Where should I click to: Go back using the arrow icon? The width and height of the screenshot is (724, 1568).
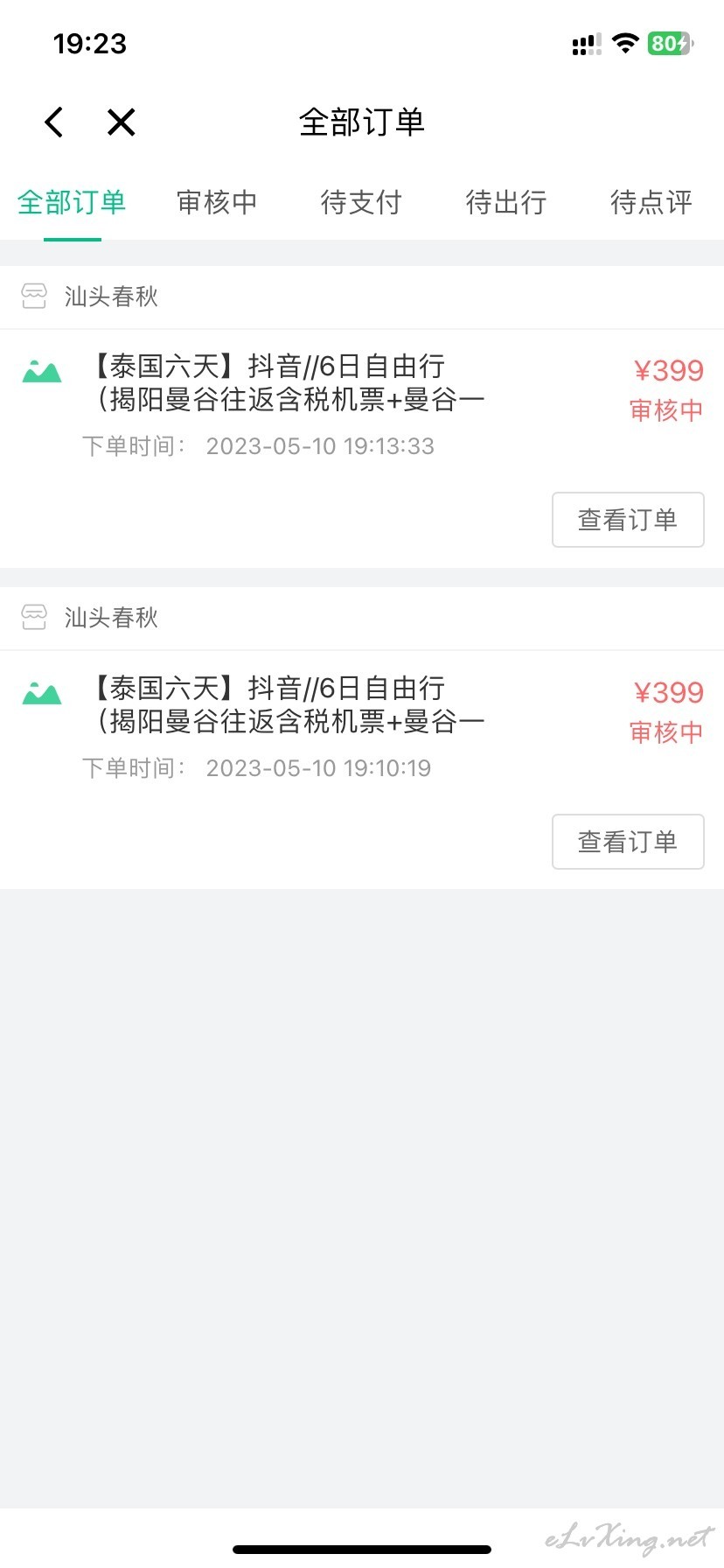(x=54, y=122)
